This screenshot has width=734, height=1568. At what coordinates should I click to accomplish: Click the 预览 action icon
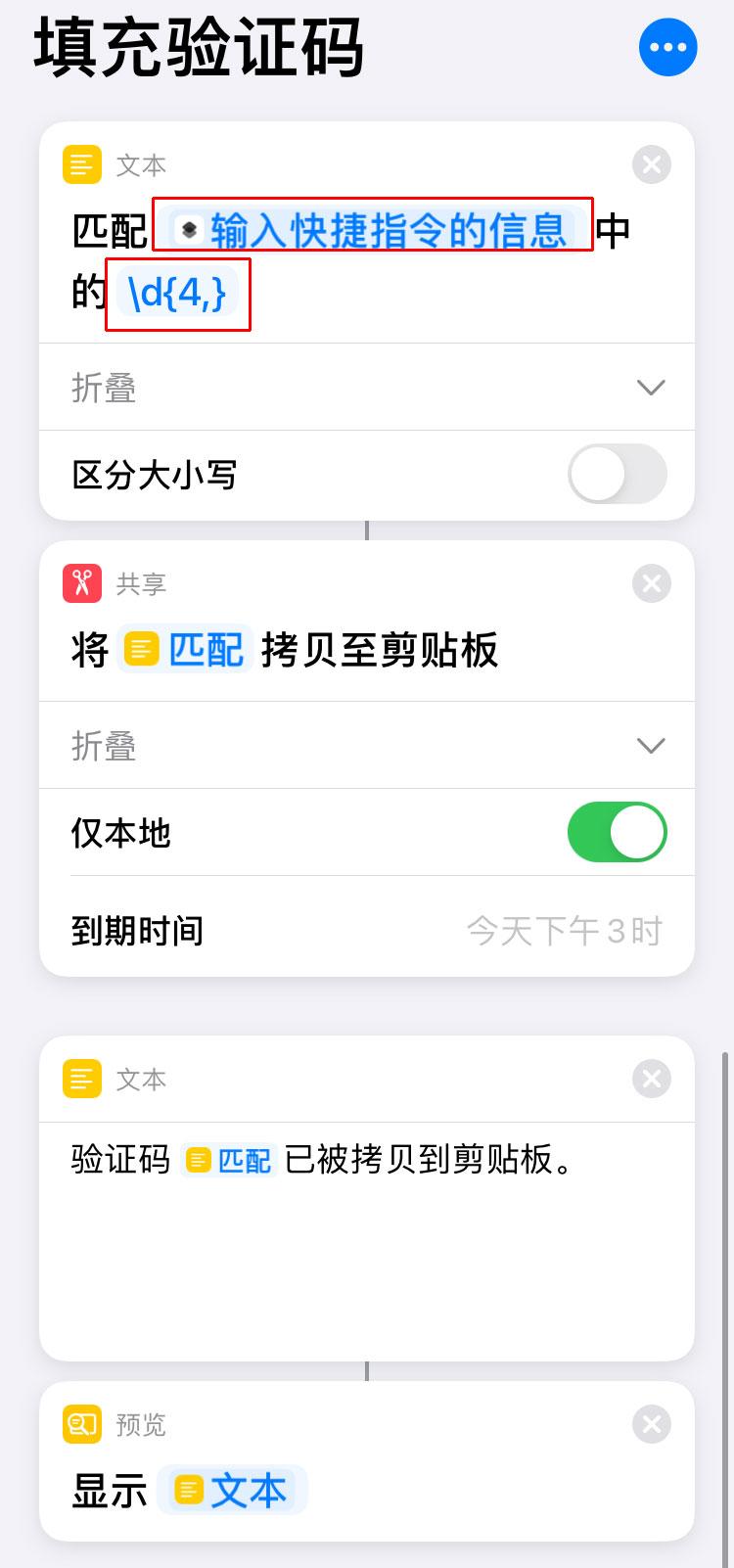pyautogui.click(x=83, y=1425)
